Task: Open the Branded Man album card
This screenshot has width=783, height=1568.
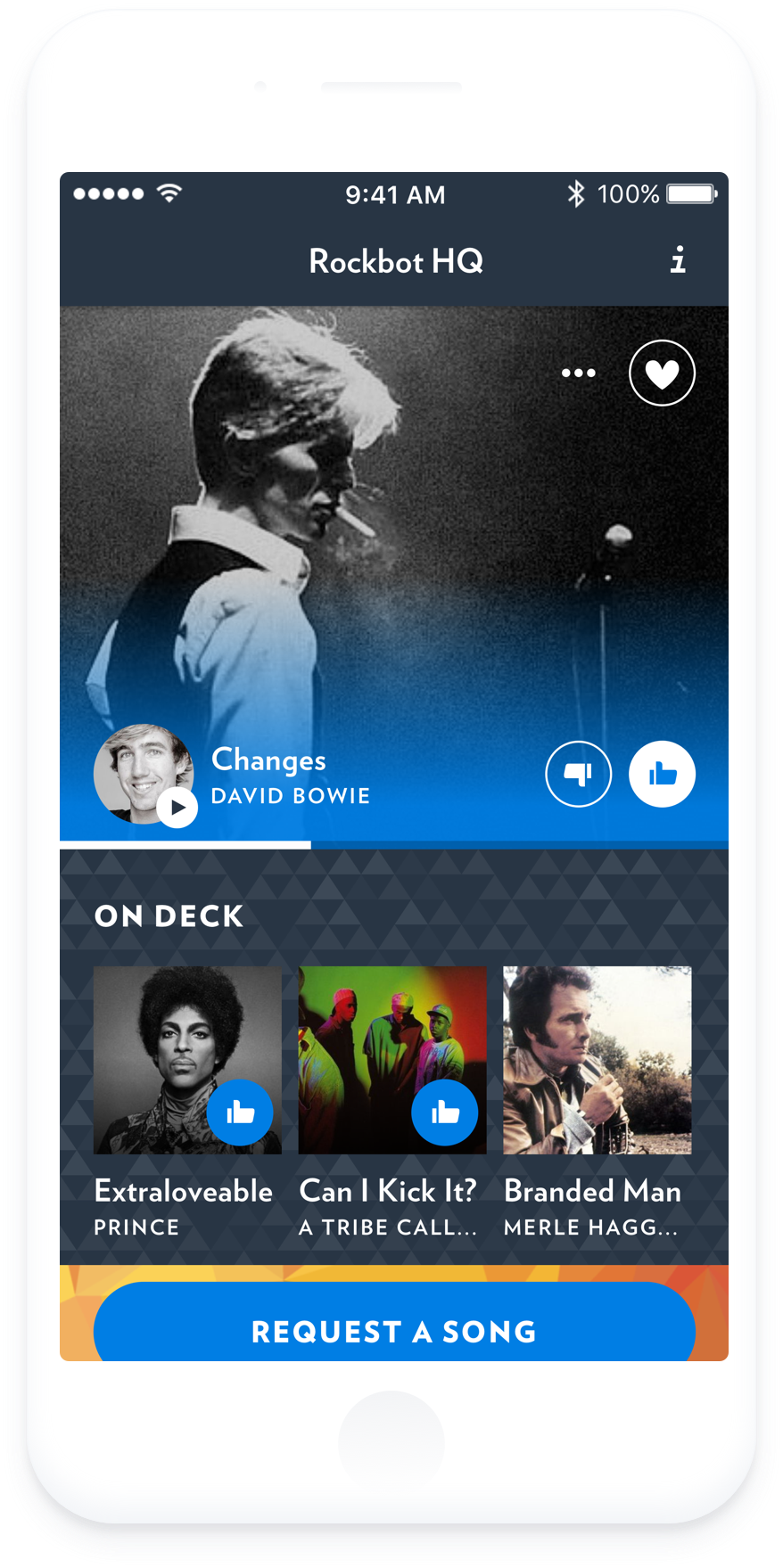Action: [597, 1060]
